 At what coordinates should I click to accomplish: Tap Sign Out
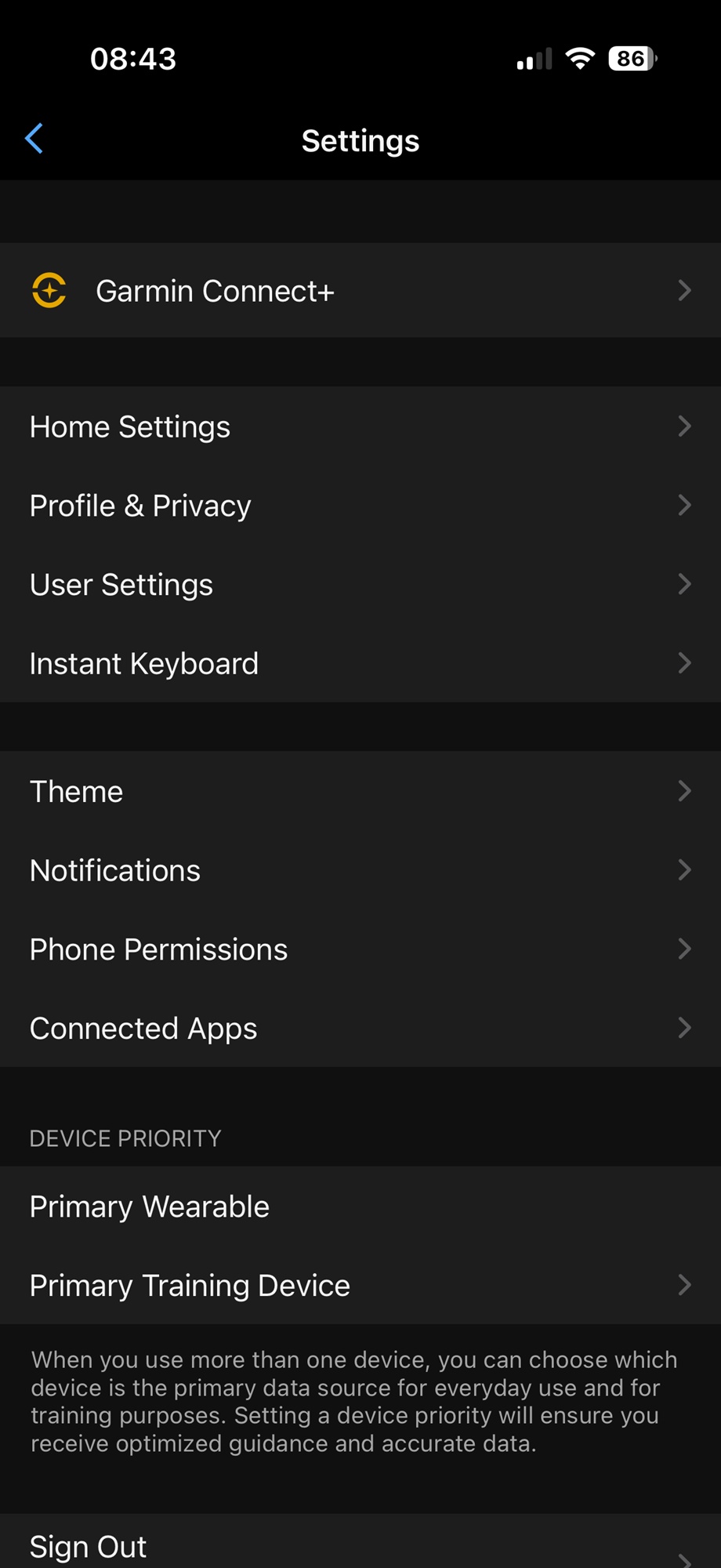click(x=360, y=1546)
